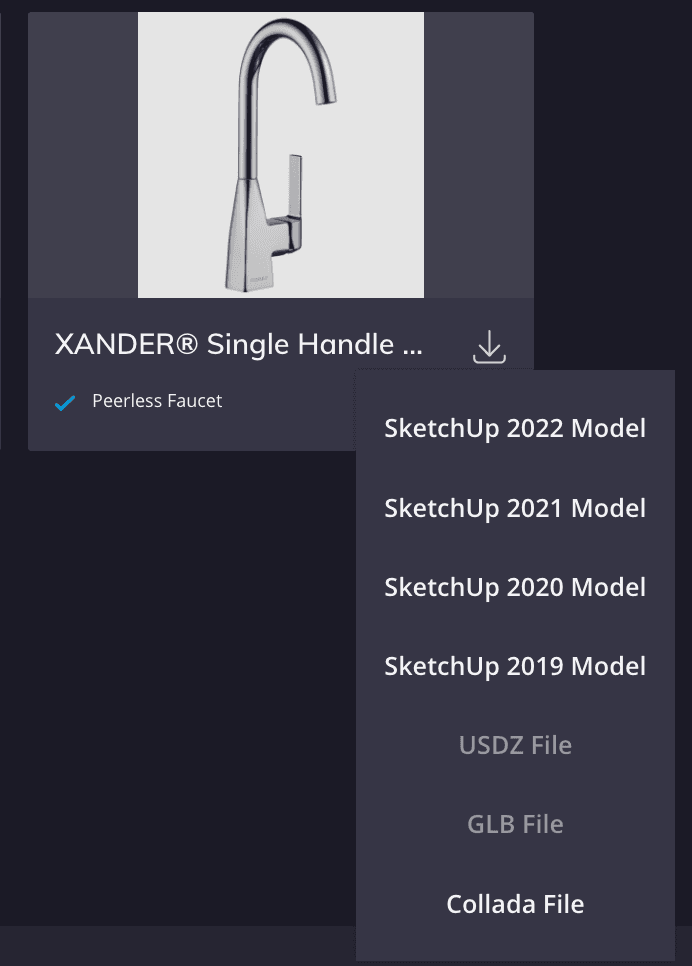Screen dimensions: 692x966
Task: Open the XANDER faucet model thumbnail
Action: tap(280, 155)
